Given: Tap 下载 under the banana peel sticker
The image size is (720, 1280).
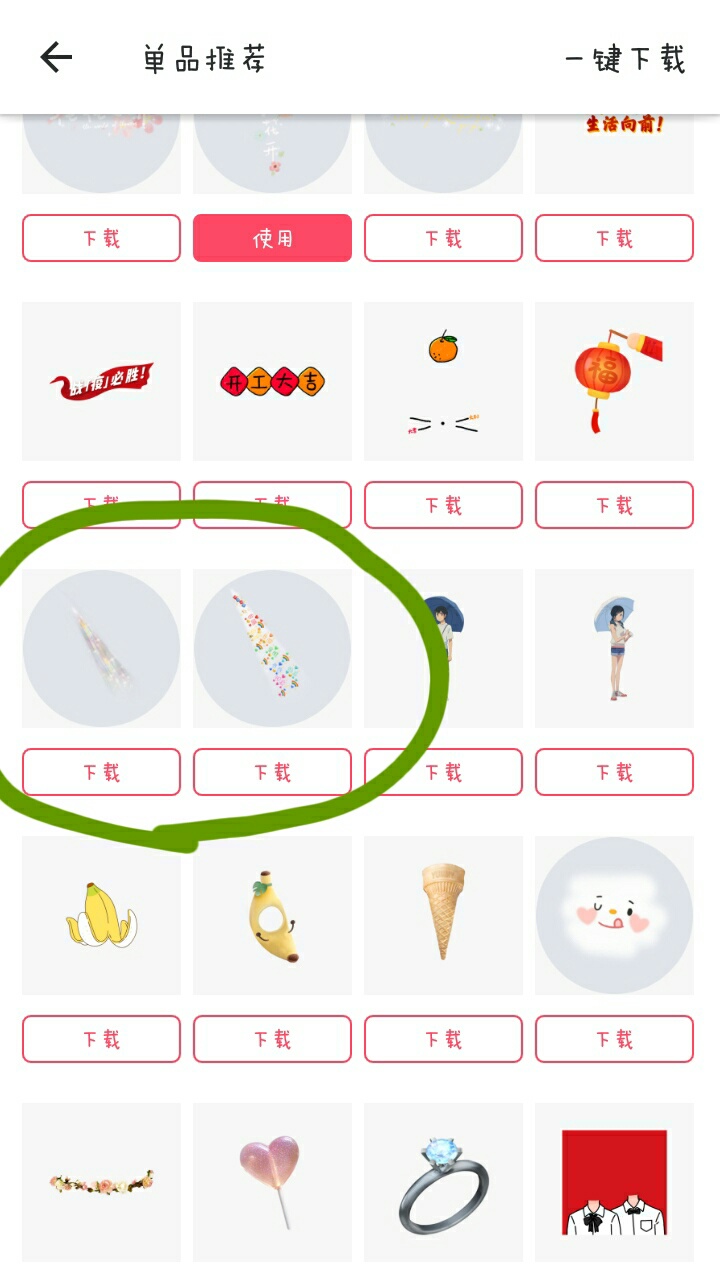Looking at the screenshot, I should pos(101,1039).
